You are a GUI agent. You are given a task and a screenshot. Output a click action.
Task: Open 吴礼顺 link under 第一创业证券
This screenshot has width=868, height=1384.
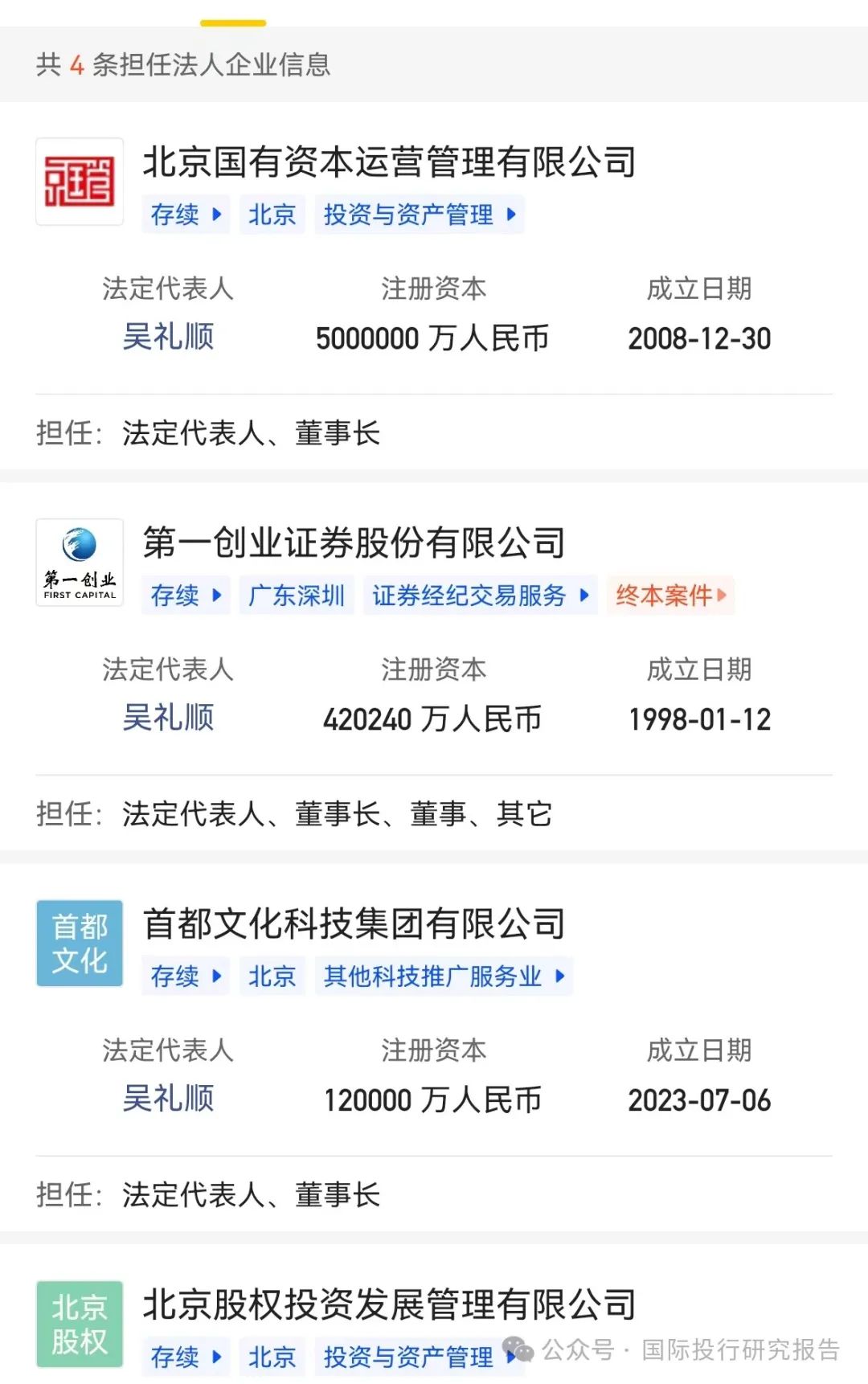pyautogui.click(x=168, y=718)
